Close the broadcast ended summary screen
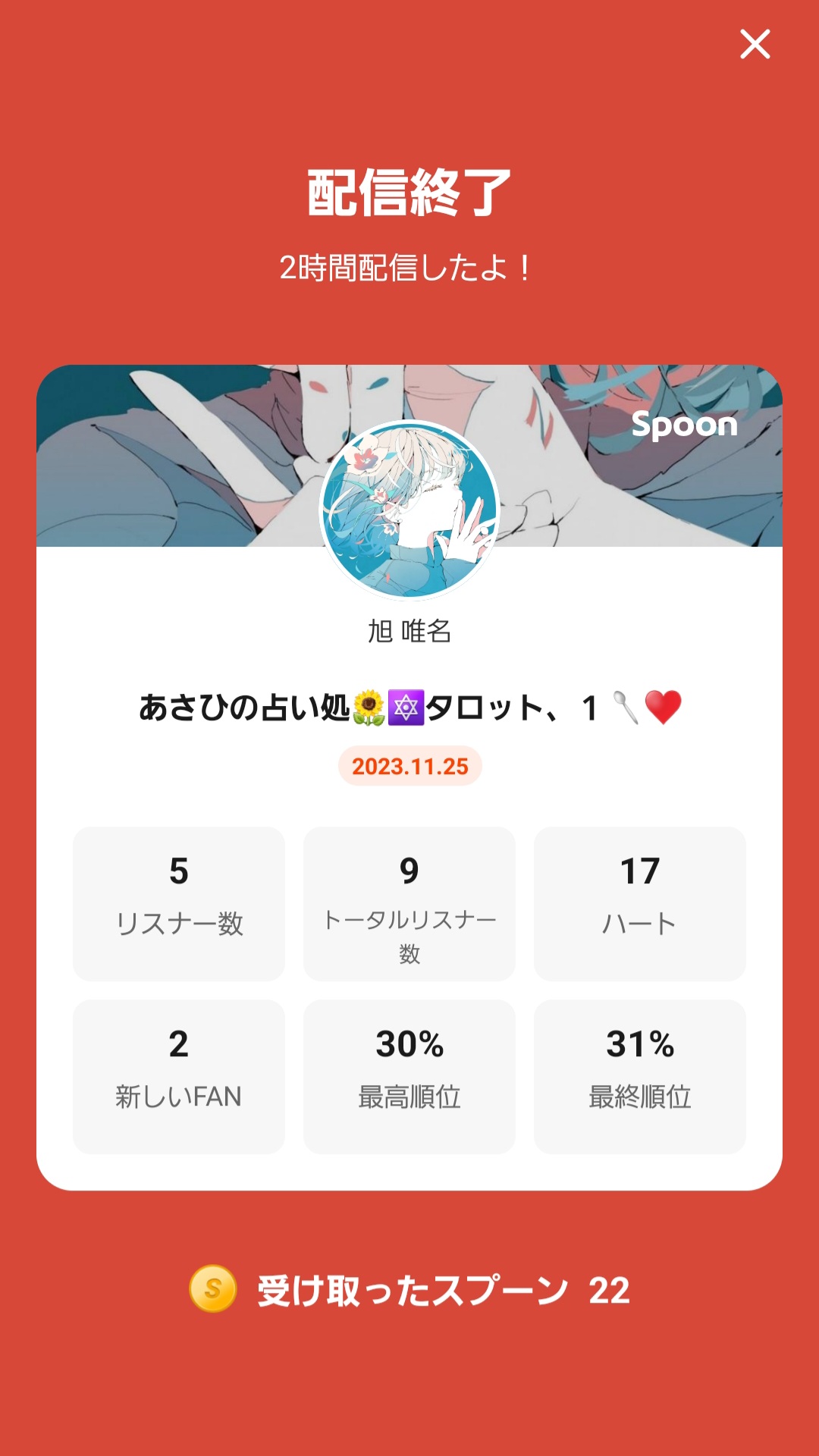Viewport: 819px width, 1456px height. tap(755, 44)
